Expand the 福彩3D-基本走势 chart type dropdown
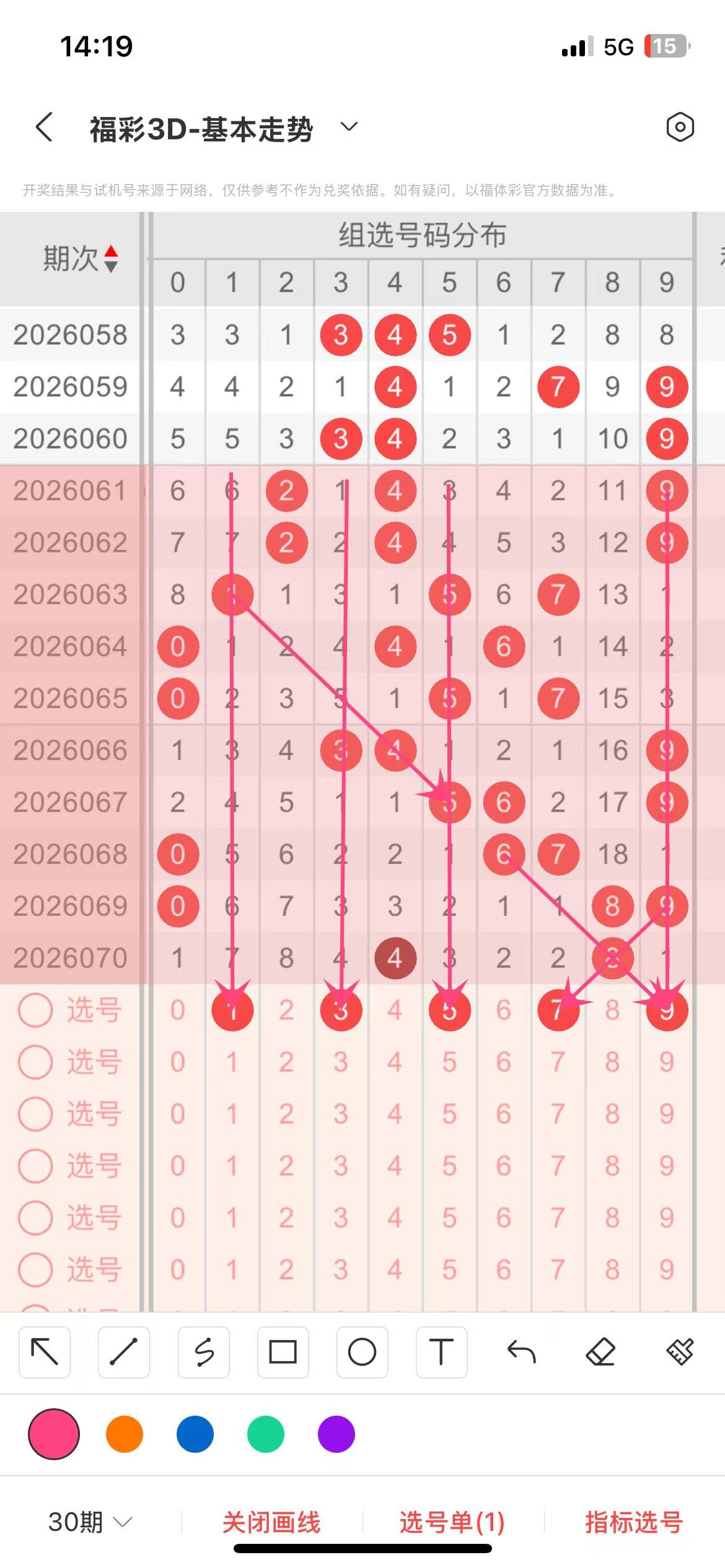 click(x=349, y=128)
